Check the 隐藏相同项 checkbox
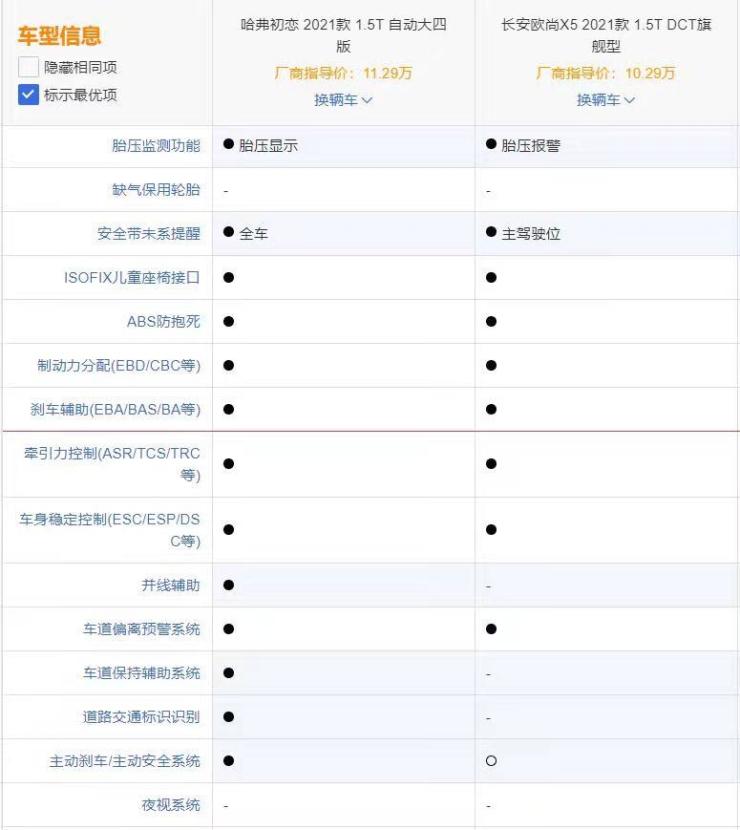This screenshot has height=830, width=740. (28, 69)
